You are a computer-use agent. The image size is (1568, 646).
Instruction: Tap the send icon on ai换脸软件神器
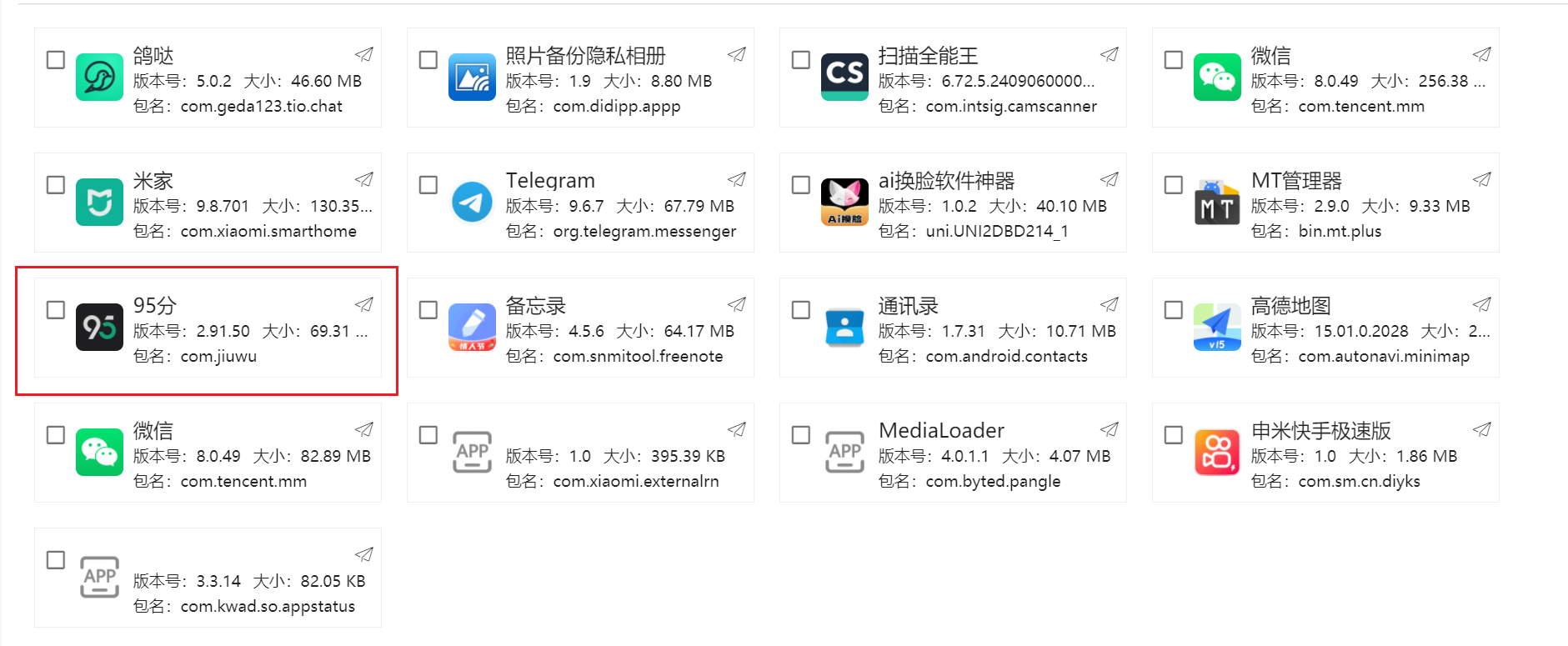click(x=1110, y=179)
